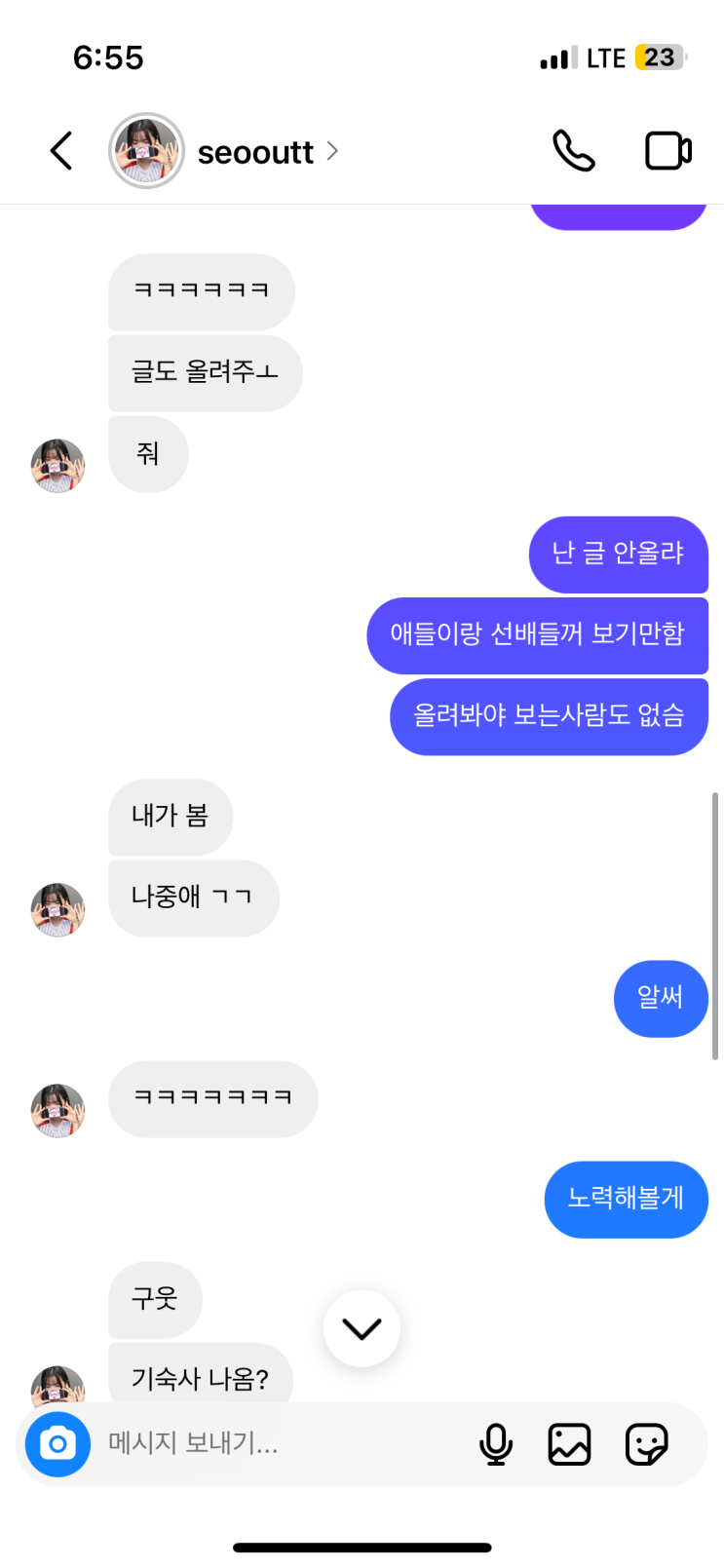724x1568 pixels.
Task: Record a voice message
Action: point(496,1443)
